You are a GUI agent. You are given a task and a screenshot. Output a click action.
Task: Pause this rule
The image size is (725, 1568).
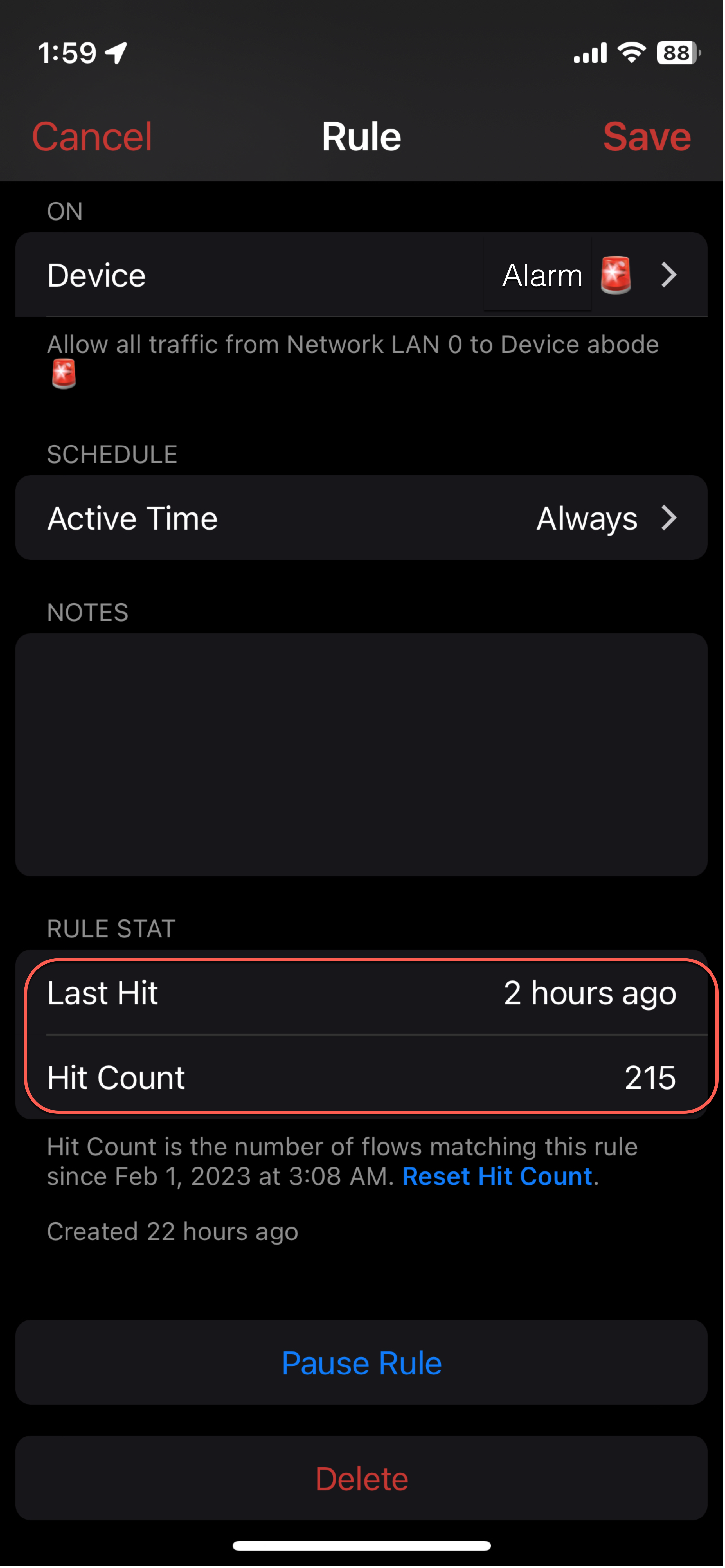click(x=362, y=1363)
